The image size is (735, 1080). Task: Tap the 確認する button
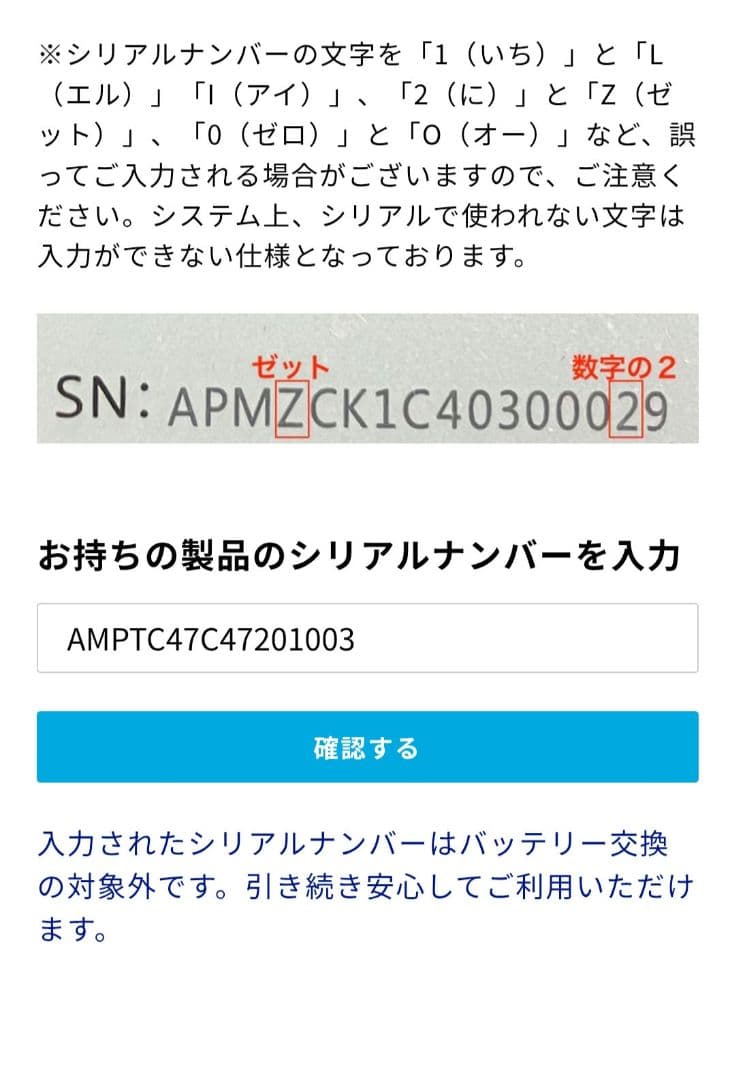click(x=367, y=747)
